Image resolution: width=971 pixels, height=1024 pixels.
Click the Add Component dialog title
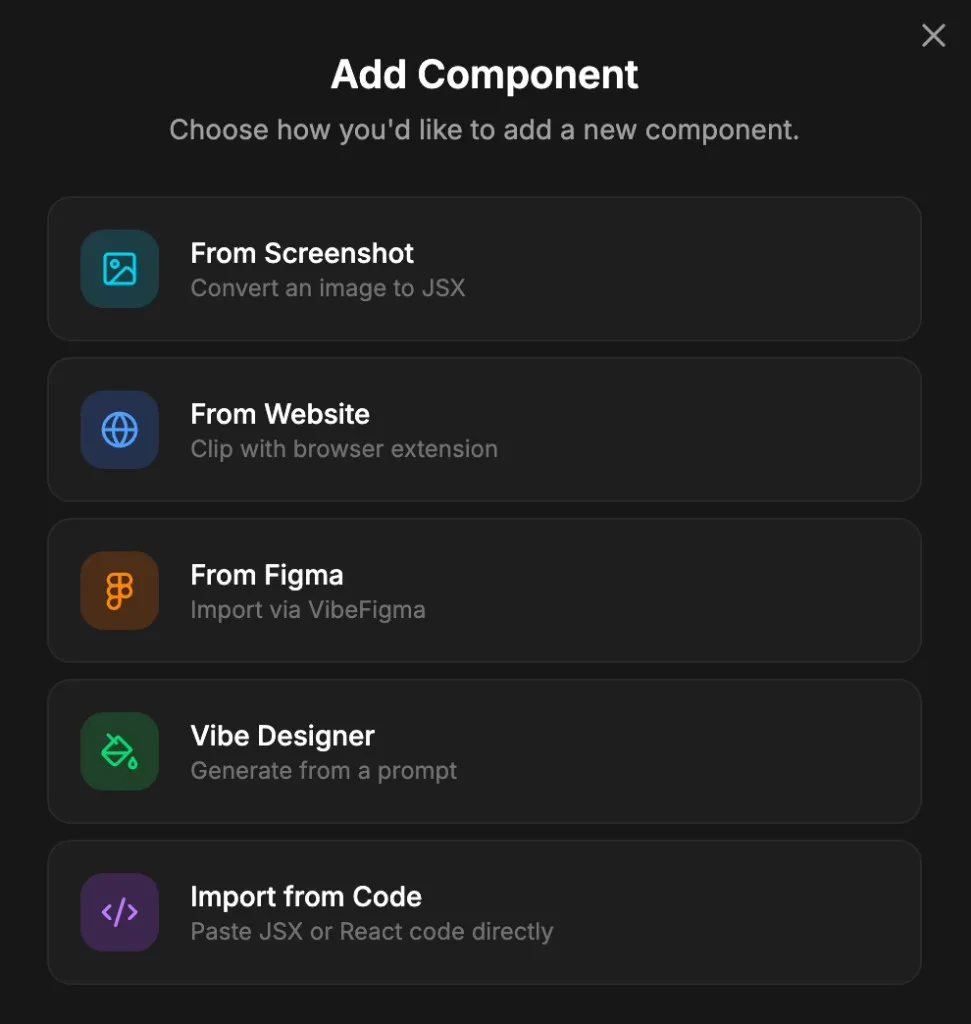tap(484, 74)
